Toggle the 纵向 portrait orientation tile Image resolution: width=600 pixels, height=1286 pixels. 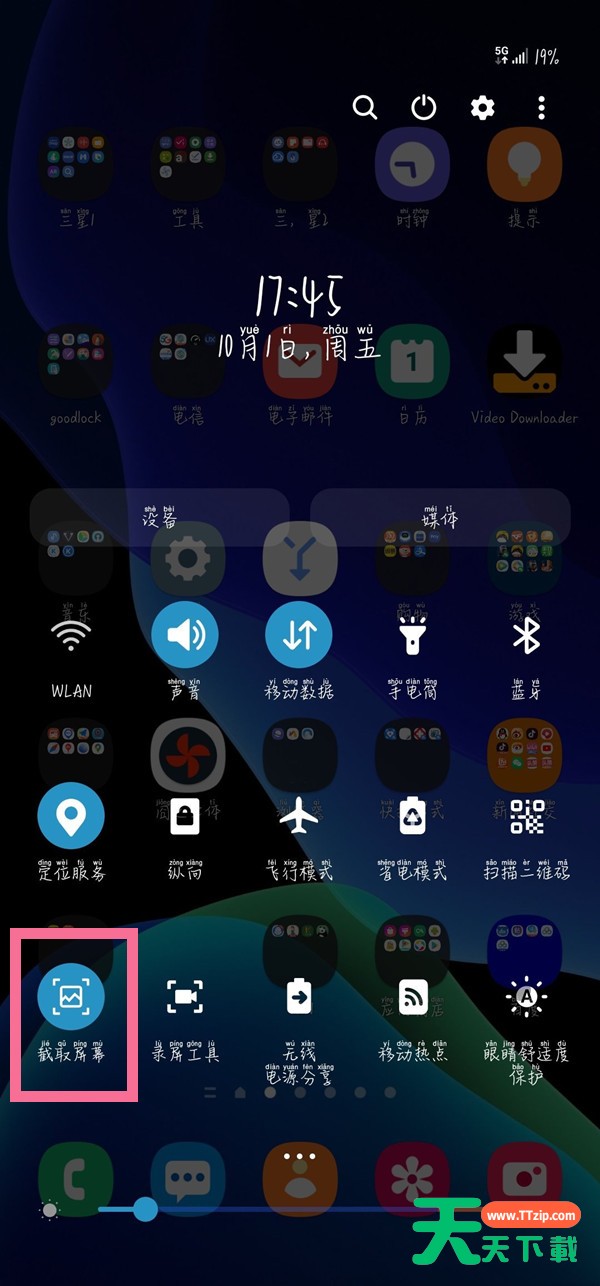[185, 816]
